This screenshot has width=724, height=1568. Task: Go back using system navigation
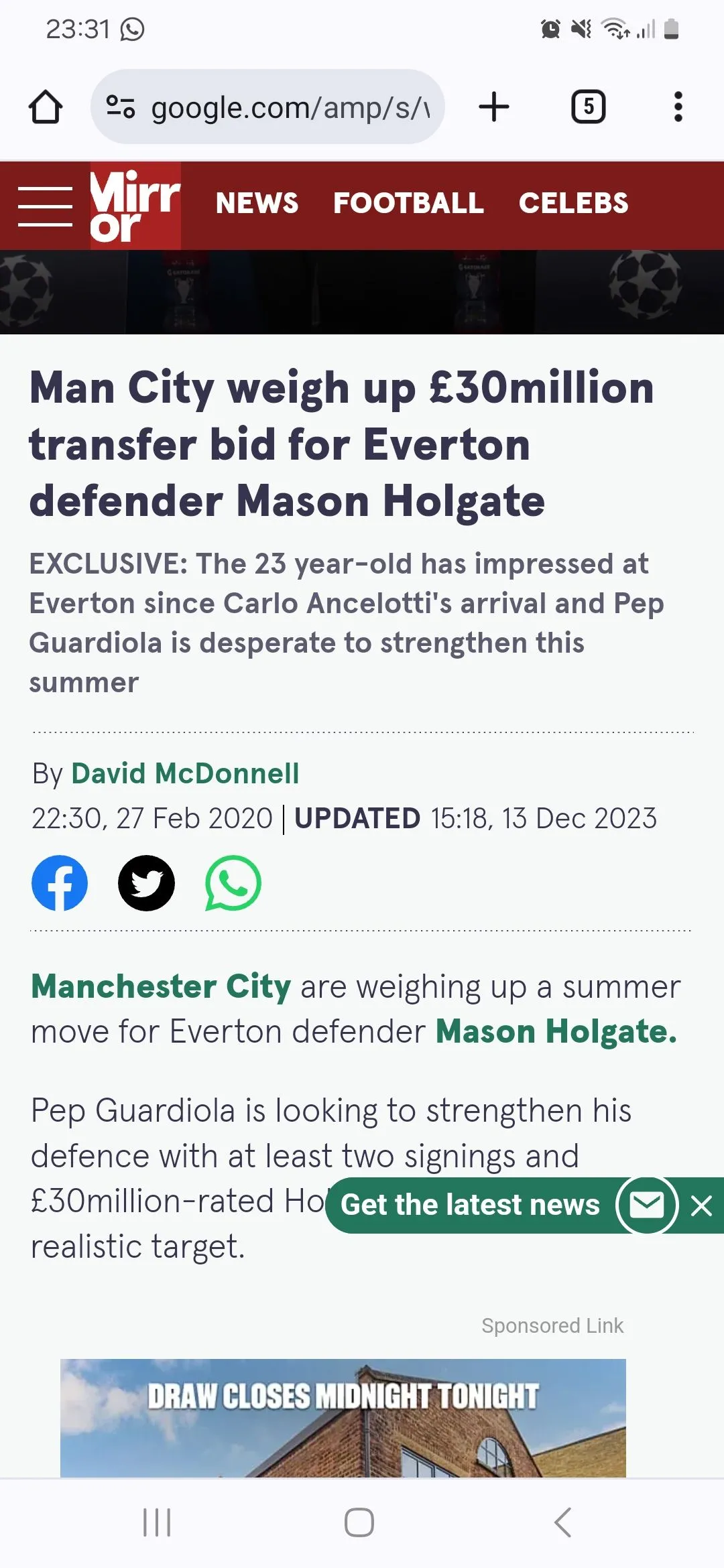click(562, 1522)
